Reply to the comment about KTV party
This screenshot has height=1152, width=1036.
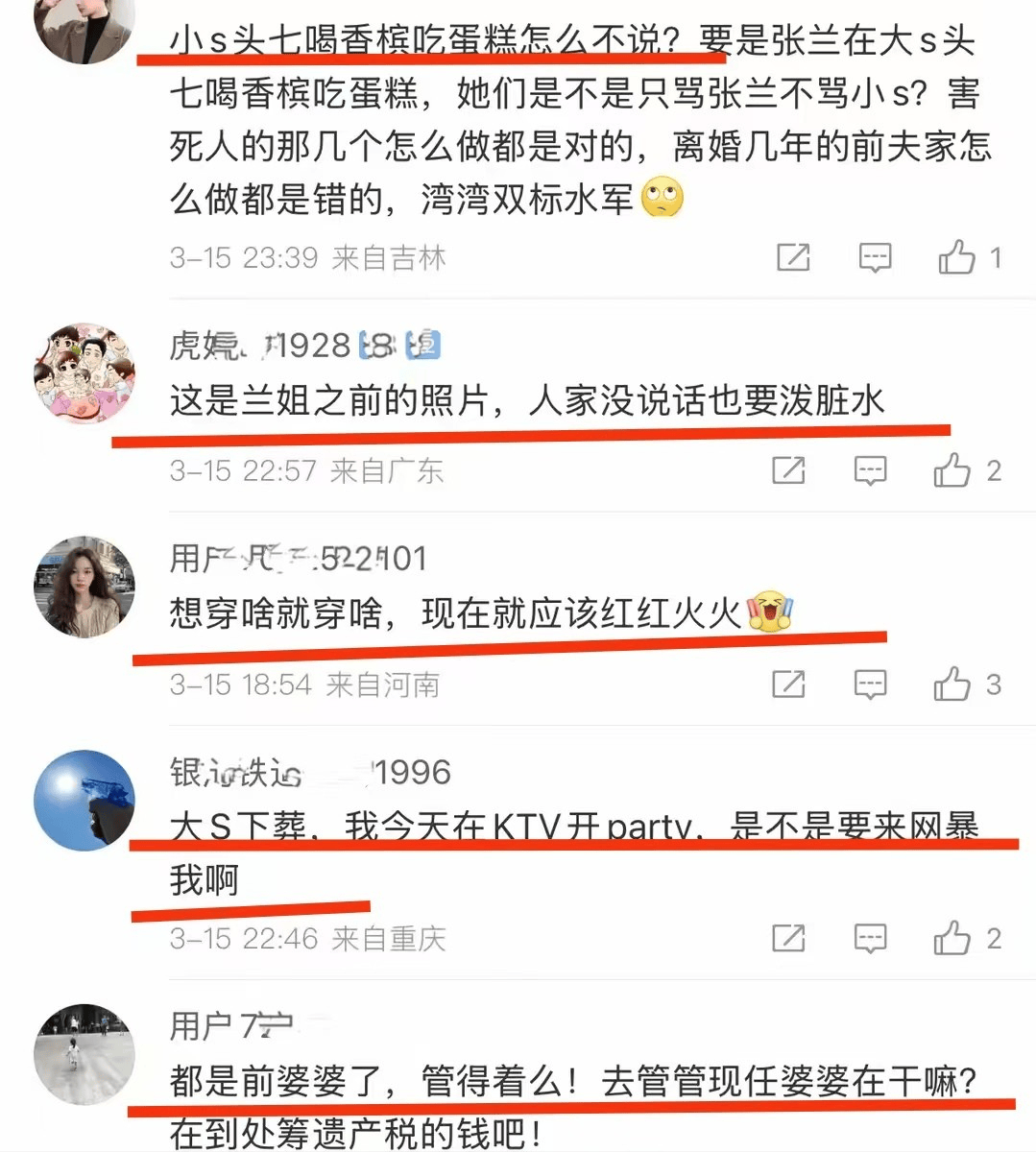[x=870, y=938]
